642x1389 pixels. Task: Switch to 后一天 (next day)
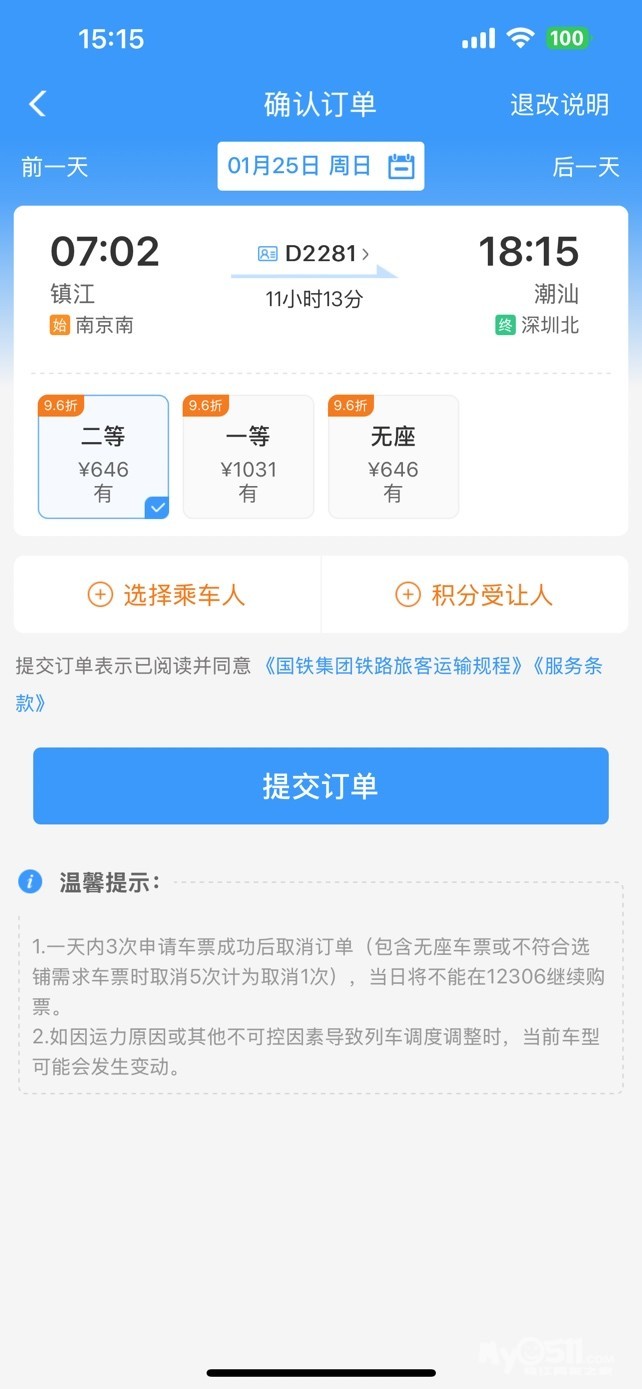pyautogui.click(x=586, y=166)
